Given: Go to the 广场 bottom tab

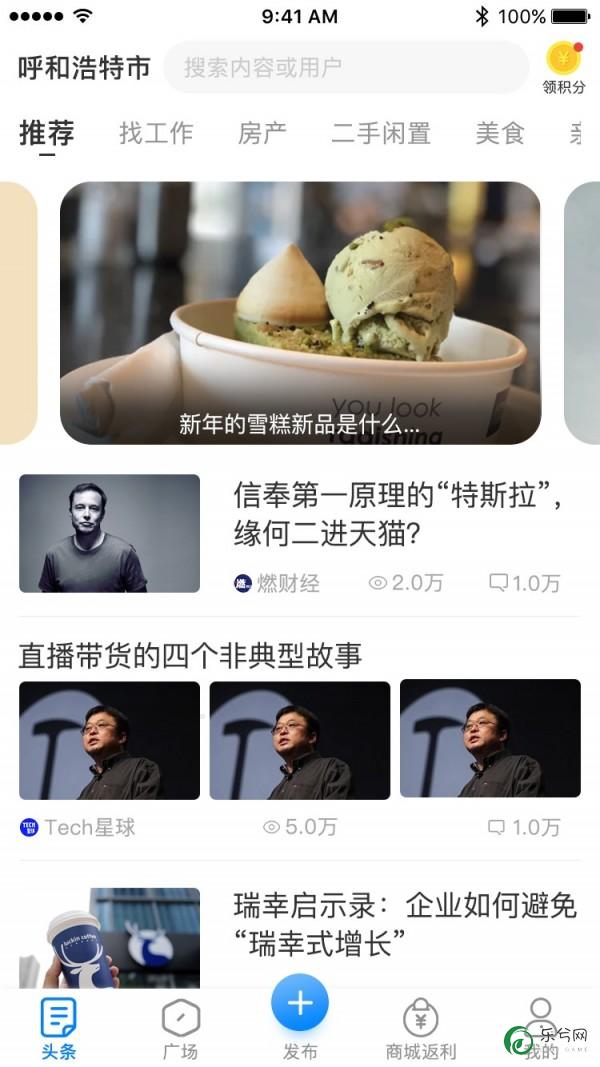Looking at the screenshot, I should (x=180, y=1028).
